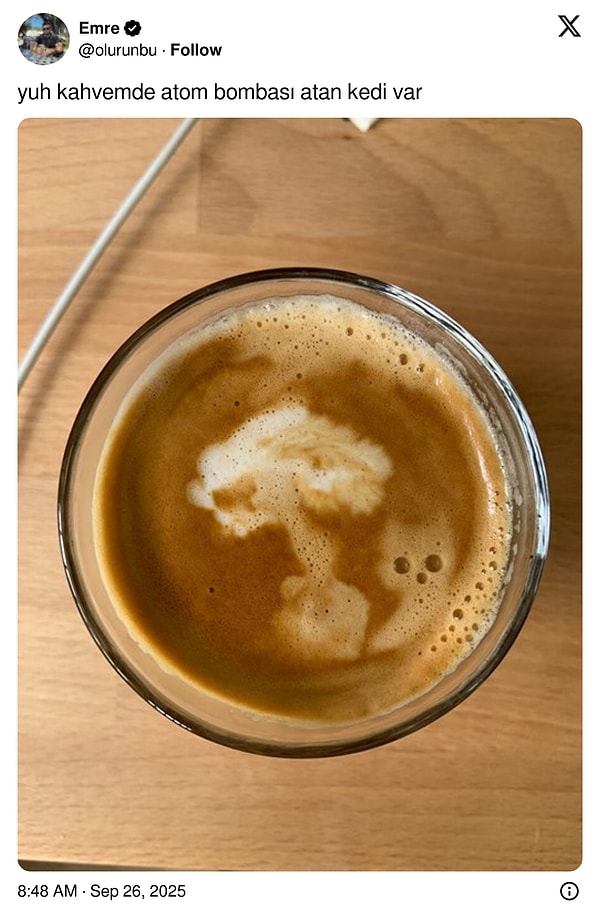Viewport: 600px width, 921px height.
Task: Open the coffee photo in full view
Action: tap(300, 494)
